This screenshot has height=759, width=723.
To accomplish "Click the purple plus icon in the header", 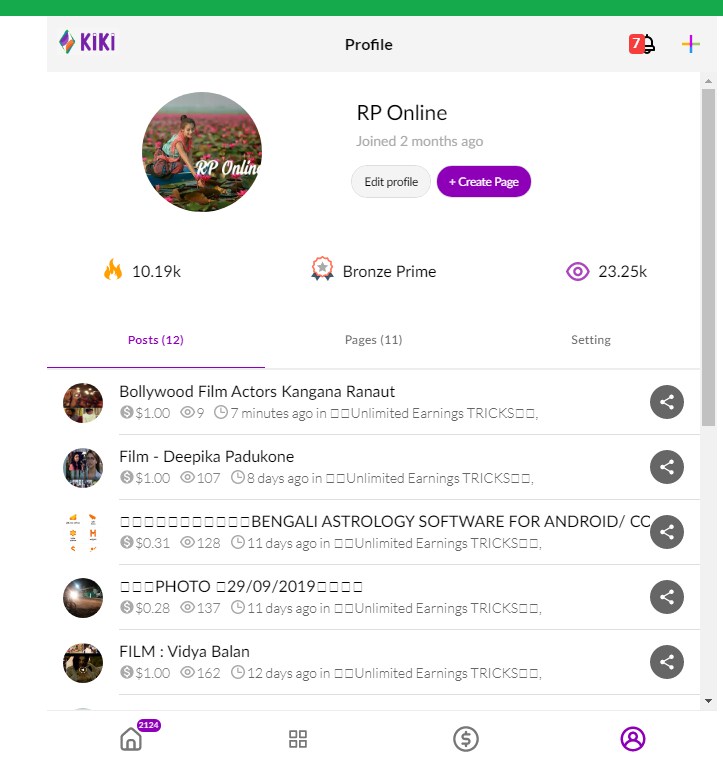I will (691, 44).
